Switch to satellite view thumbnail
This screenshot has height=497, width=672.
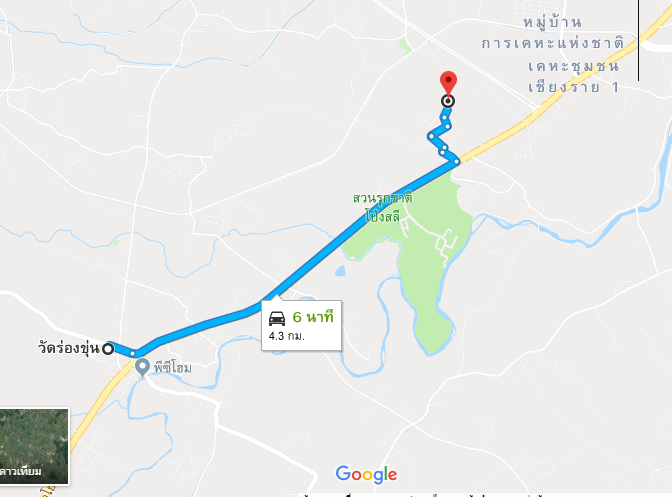pos(34,446)
